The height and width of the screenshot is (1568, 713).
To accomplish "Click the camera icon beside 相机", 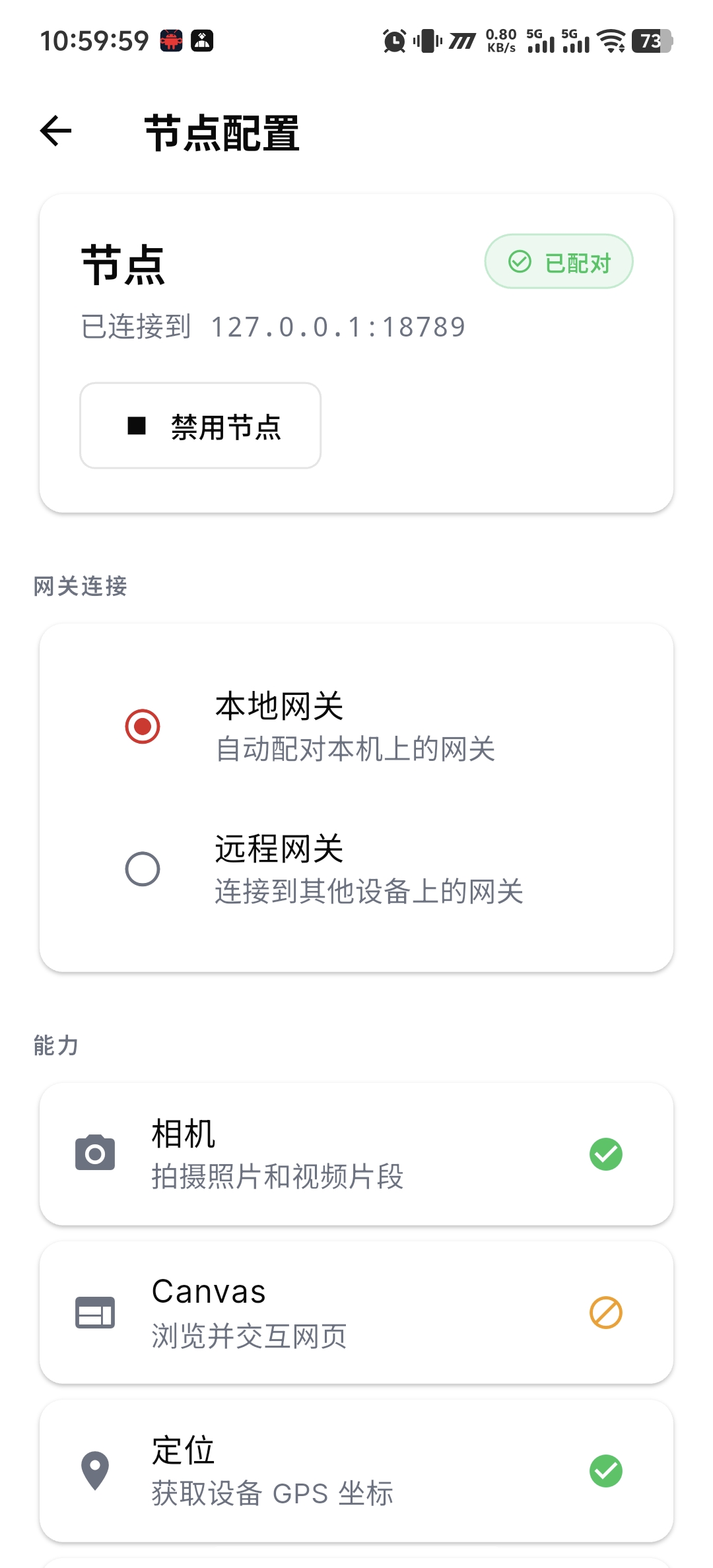I will 94,1153.
